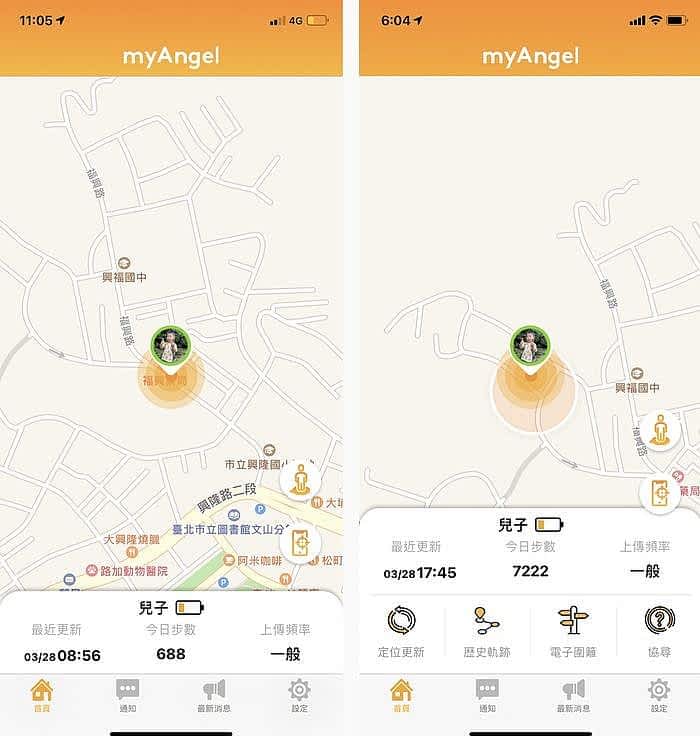The height and width of the screenshot is (736, 700).
Task: Tap the person locate icon beside 市立興隆國
Action: [300, 480]
